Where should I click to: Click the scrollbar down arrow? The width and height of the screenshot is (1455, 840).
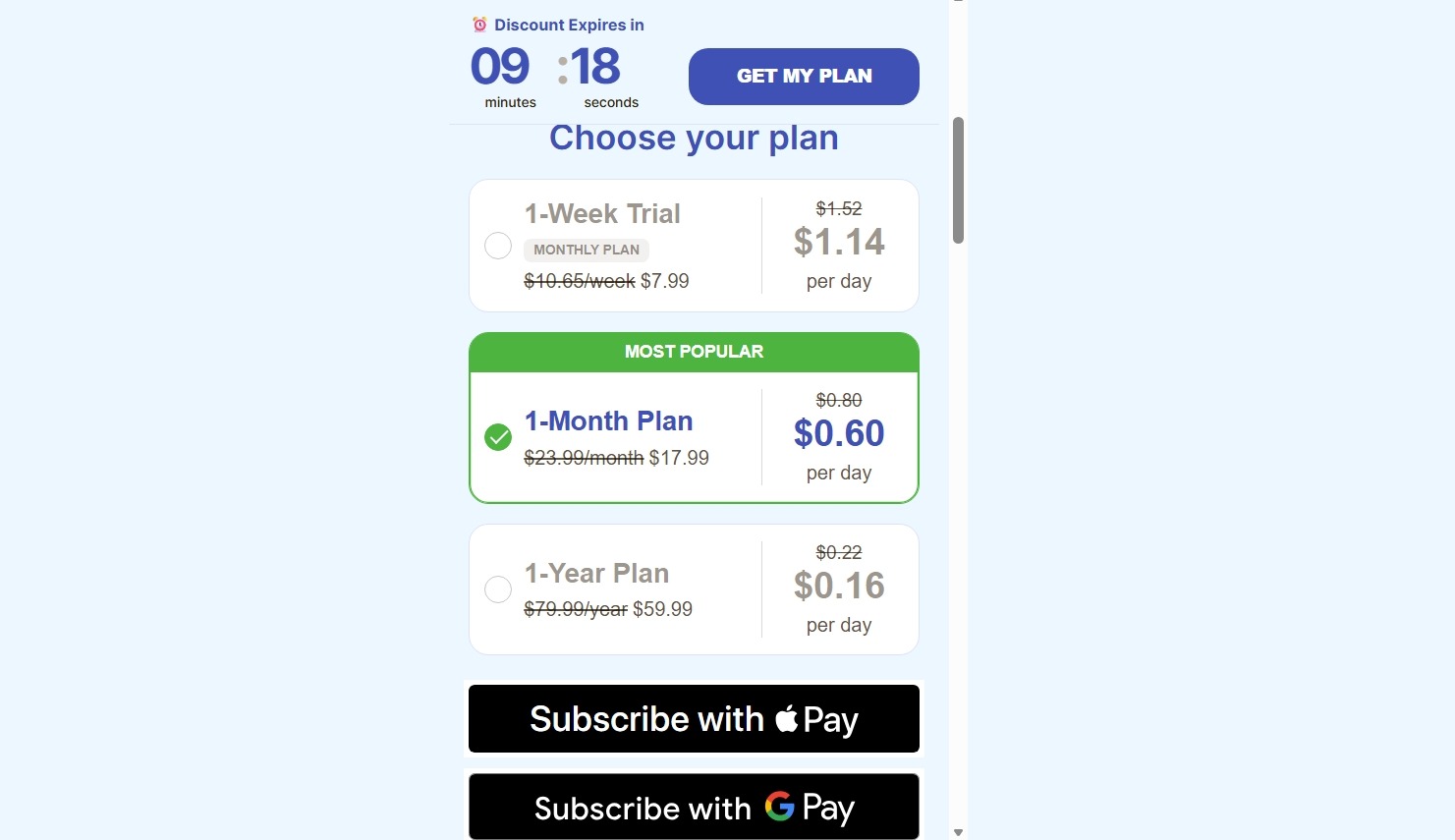click(x=958, y=832)
